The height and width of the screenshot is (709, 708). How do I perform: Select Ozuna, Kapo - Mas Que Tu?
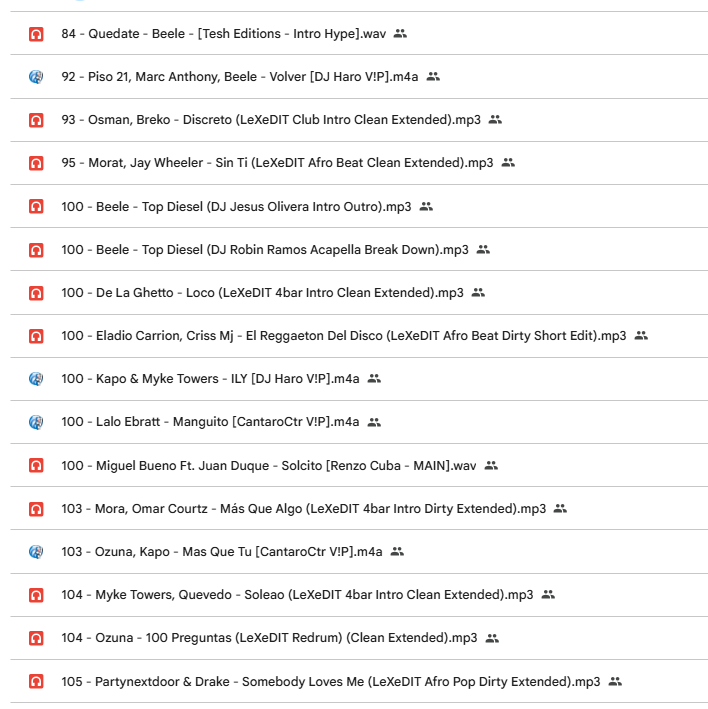(x=221, y=552)
